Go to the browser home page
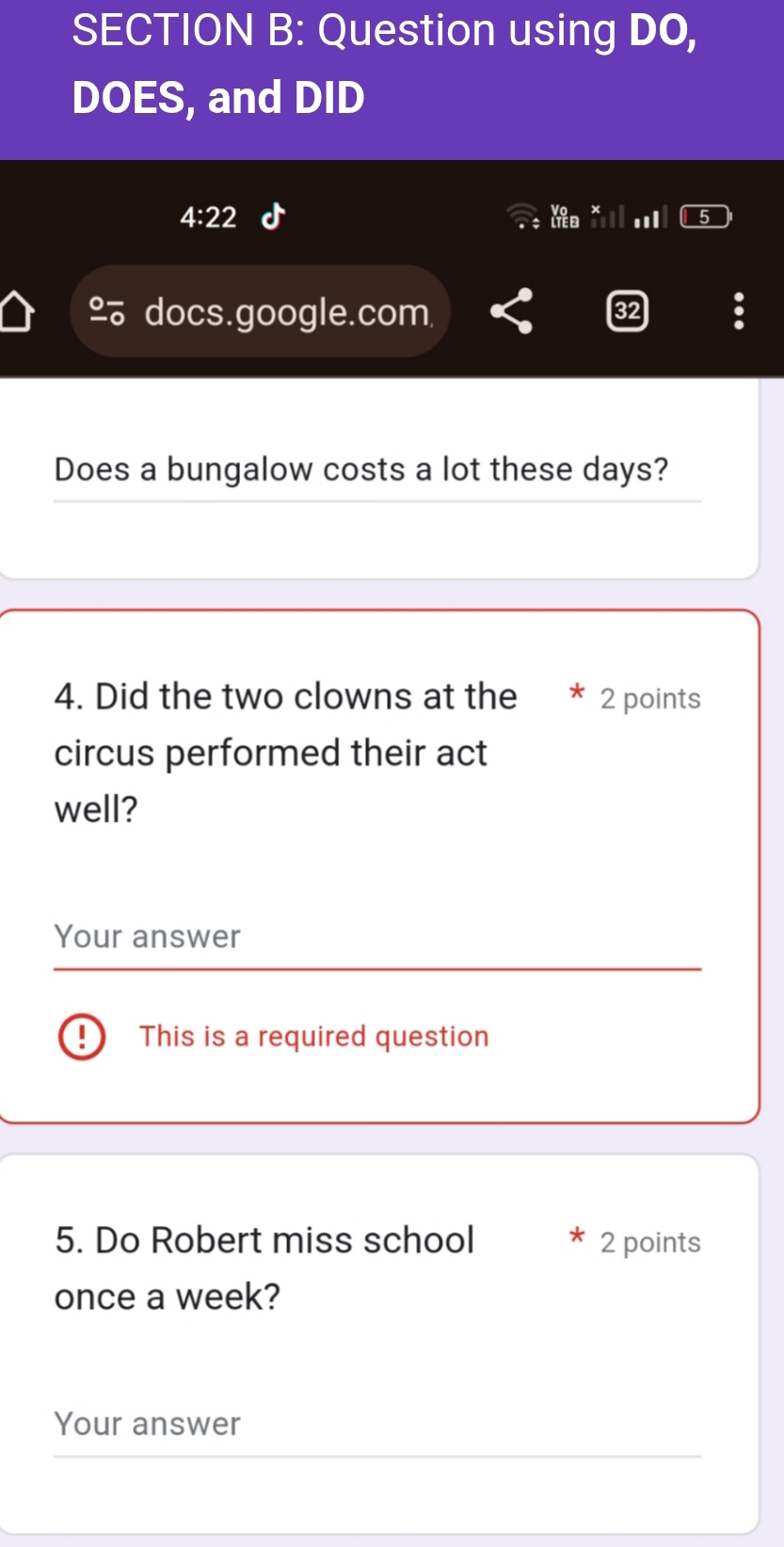784x1547 pixels. tap(15, 312)
